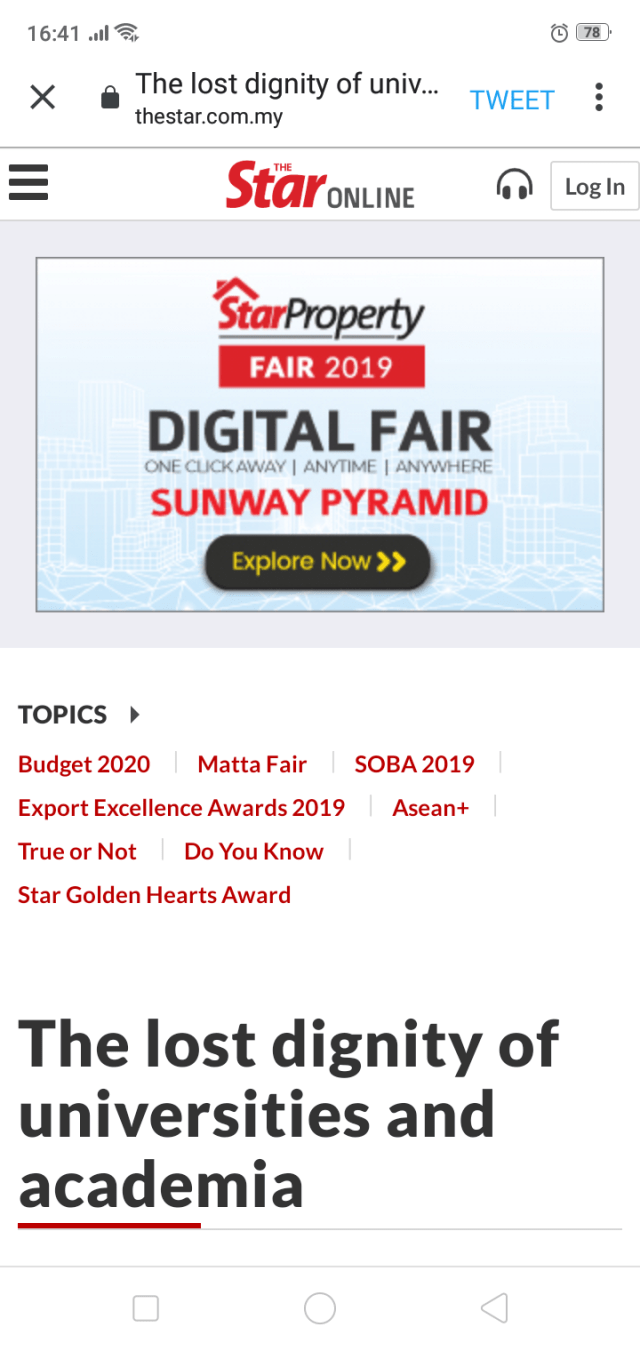The width and height of the screenshot is (640, 1351).
Task: Open the SOBA 2019 topic
Action: click(x=414, y=765)
